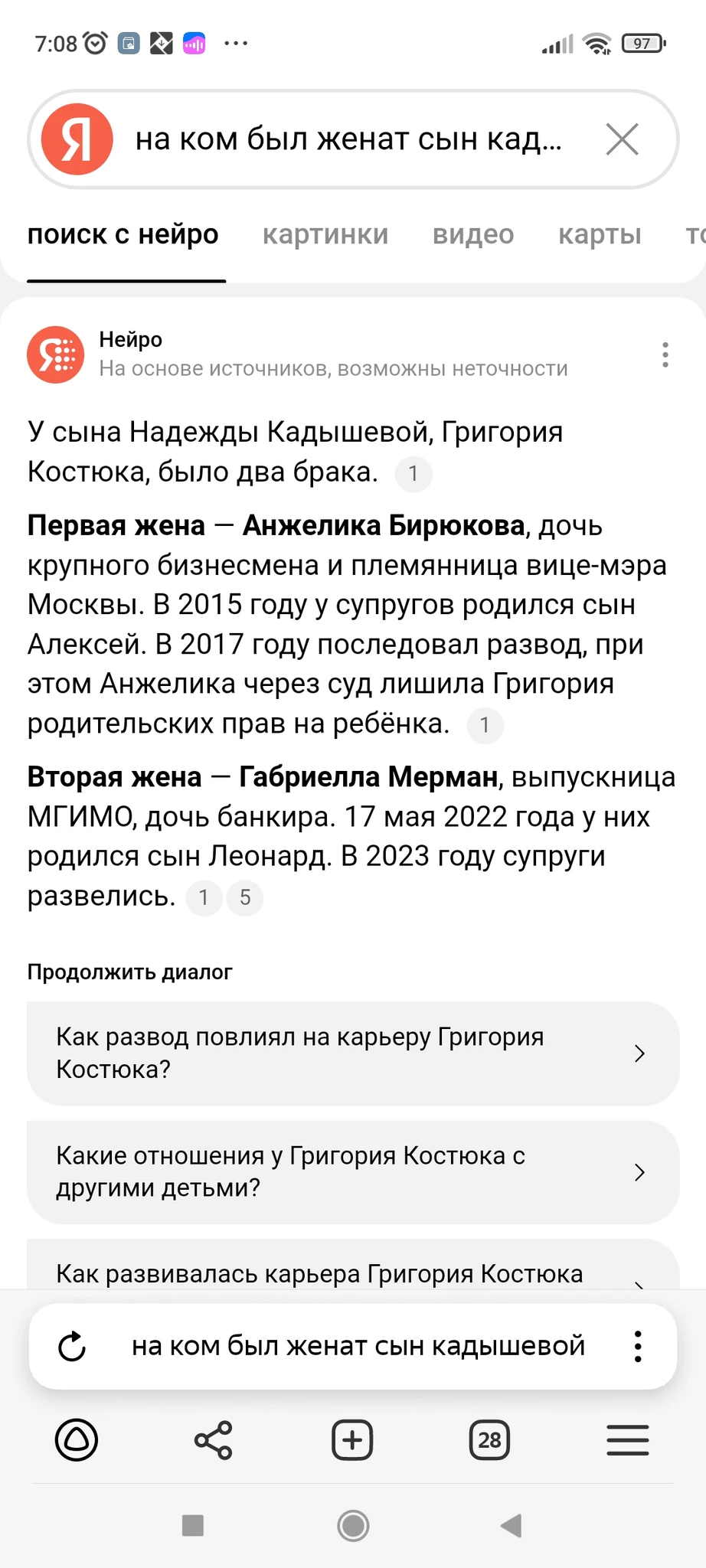Ask about Костюк's relations with other children
This screenshot has width=706, height=1568.
(352, 1172)
